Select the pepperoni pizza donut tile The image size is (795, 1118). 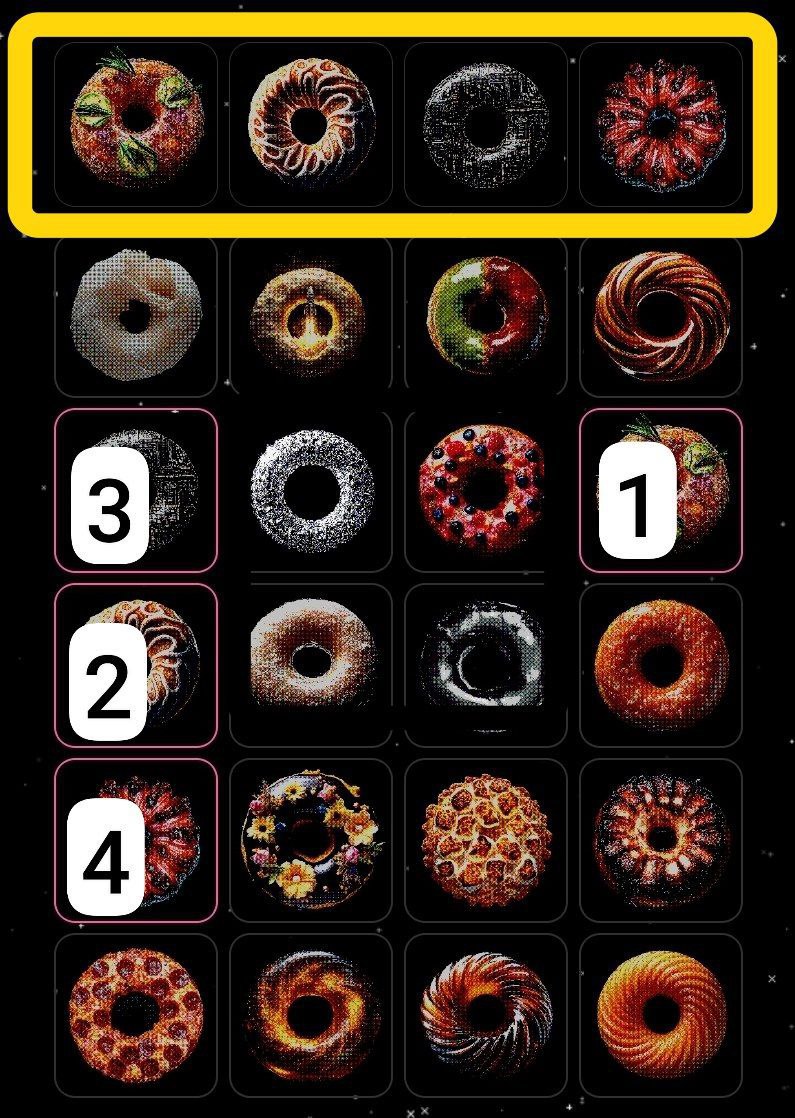pos(136,1015)
